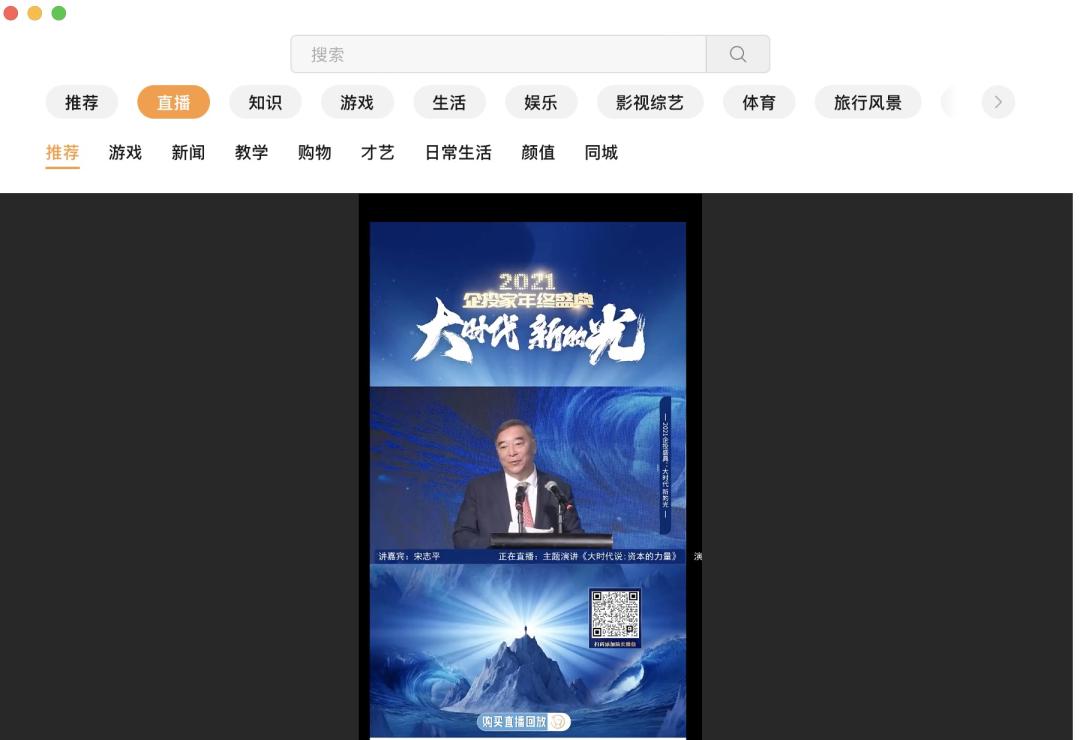The image size is (1080, 740).
Task: Switch to the 颜值 sub-tab
Action: pos(538,152)
